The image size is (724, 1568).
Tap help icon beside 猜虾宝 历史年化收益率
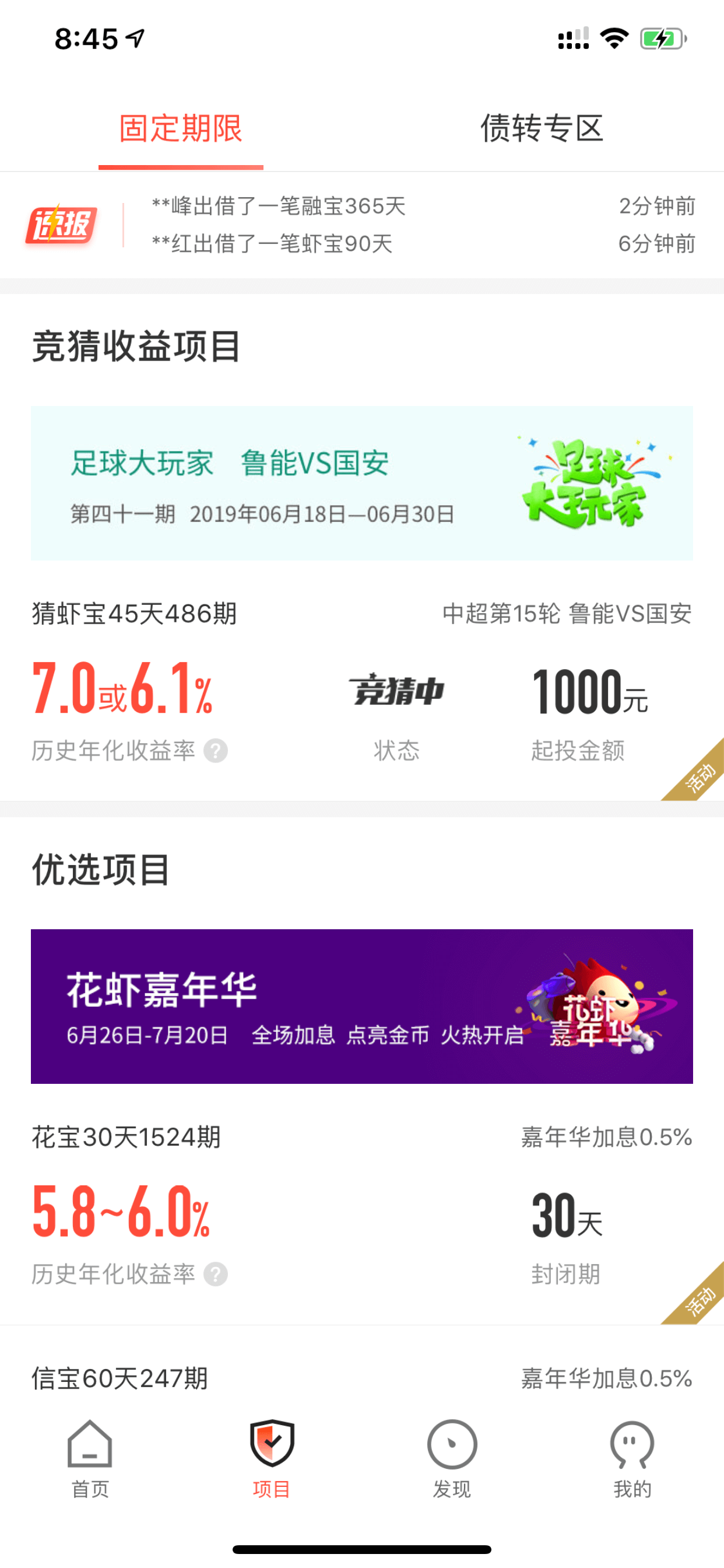pos(215,751)
